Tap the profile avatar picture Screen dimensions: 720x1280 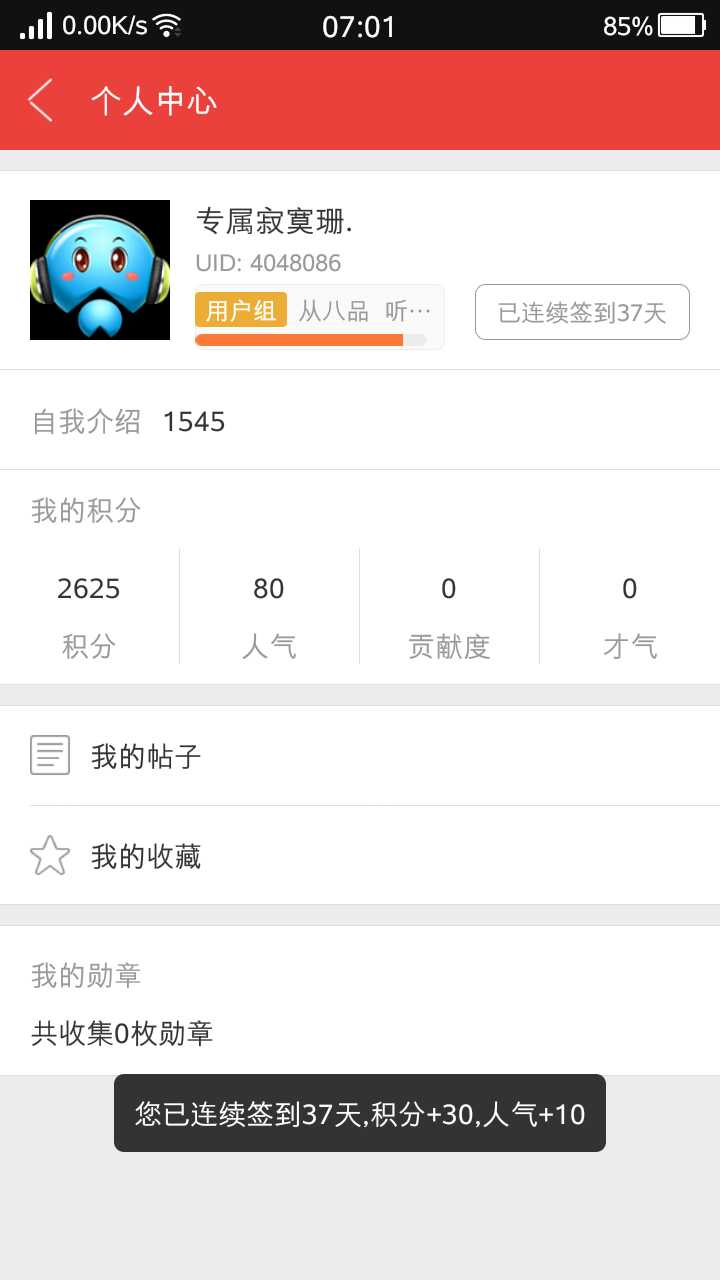click(100, 270)
